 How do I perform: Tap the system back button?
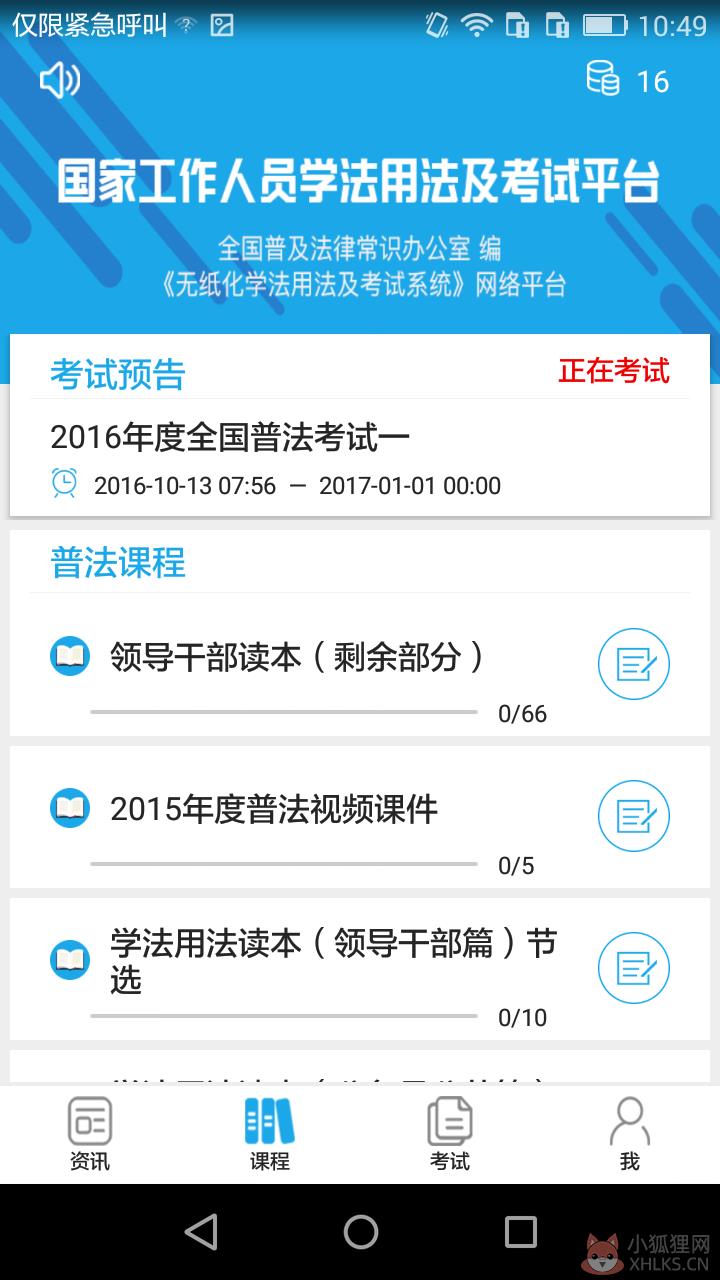tap(201, 1232)
